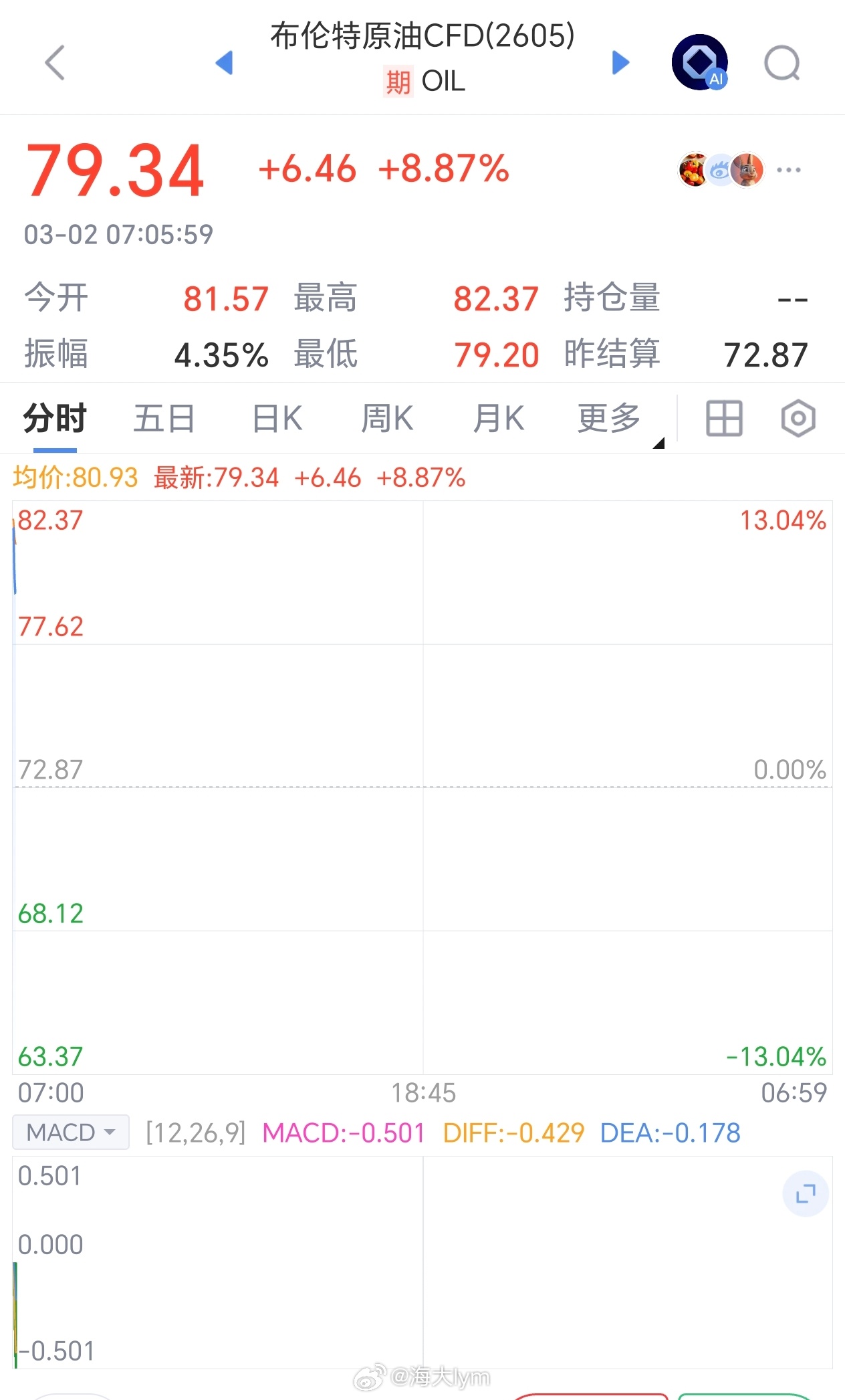Screen dimensions: 845x1400
Task: Tap the third commenter avatar
Action: 747,170
